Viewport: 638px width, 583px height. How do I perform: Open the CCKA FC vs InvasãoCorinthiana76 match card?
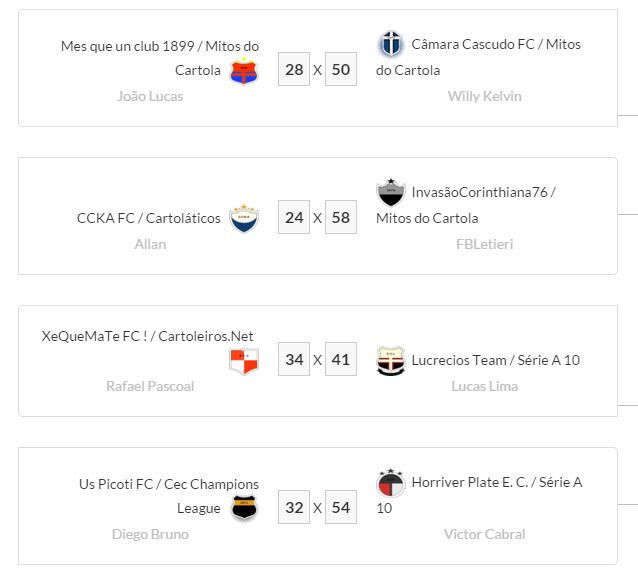[x=317, y=217]
